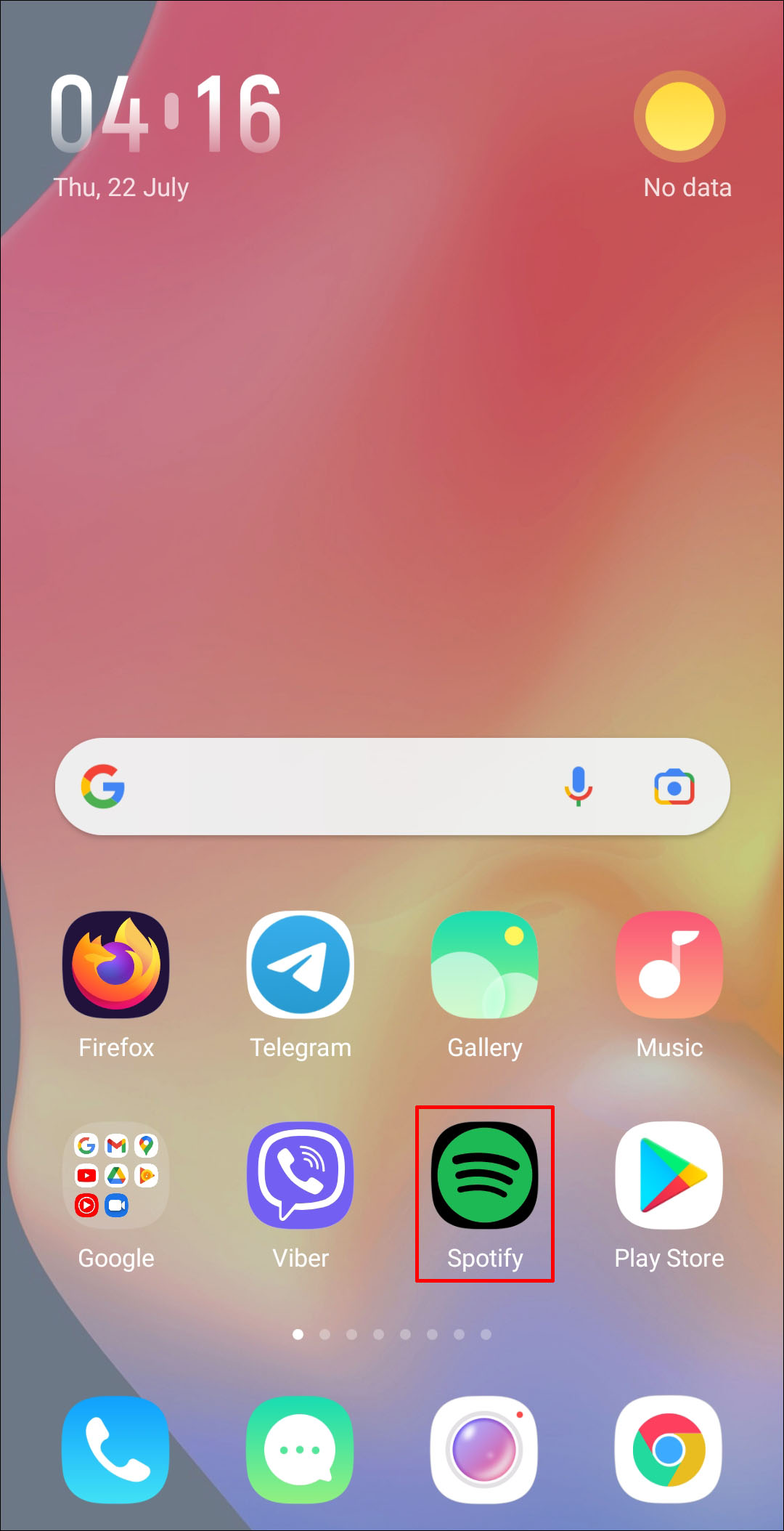Open Chrome browser in dock
This screenshot has height=1531, width=784.
click(x=669, y=1450)
